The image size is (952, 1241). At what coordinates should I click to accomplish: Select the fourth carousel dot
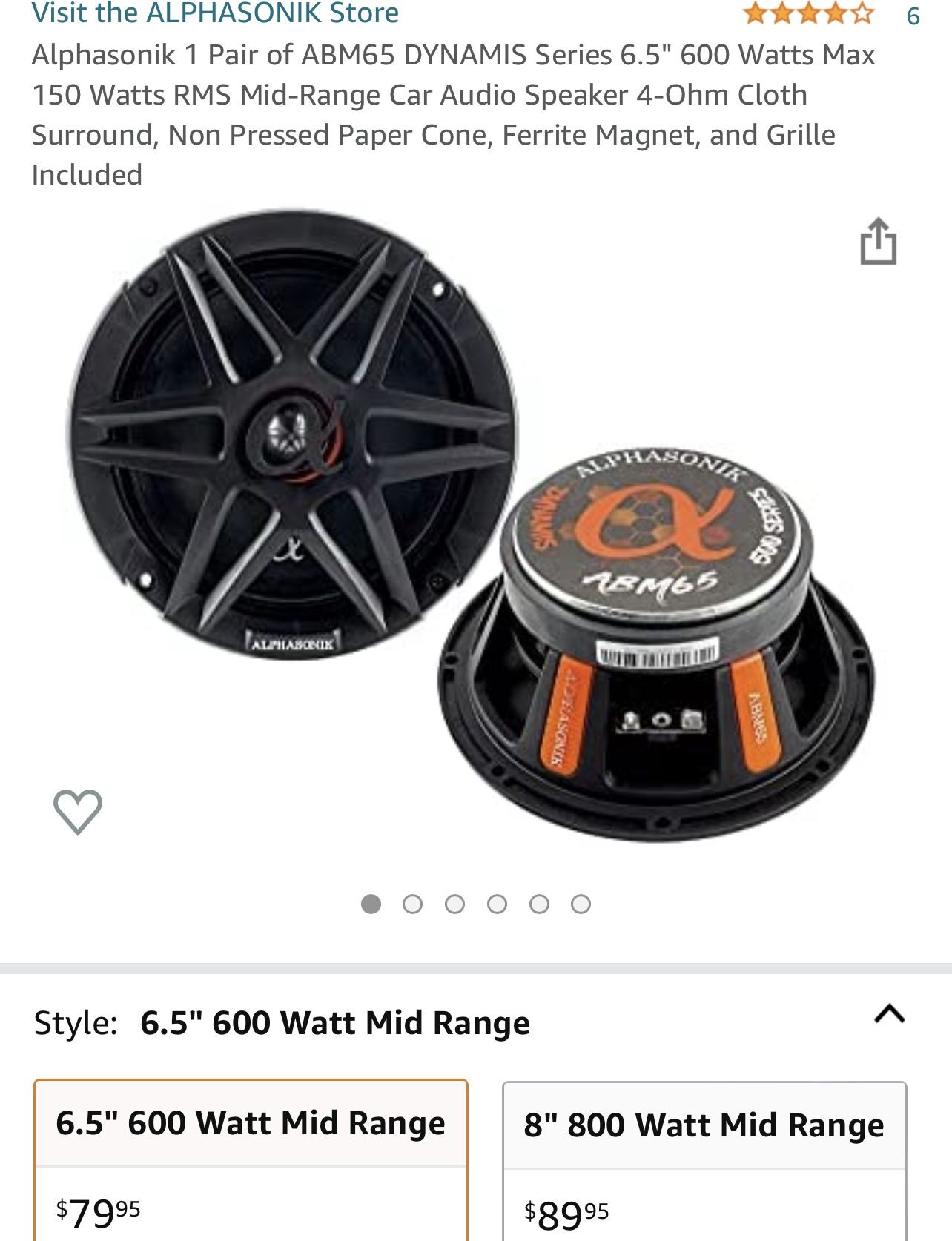pyautogui.click(x=498, y=904)
